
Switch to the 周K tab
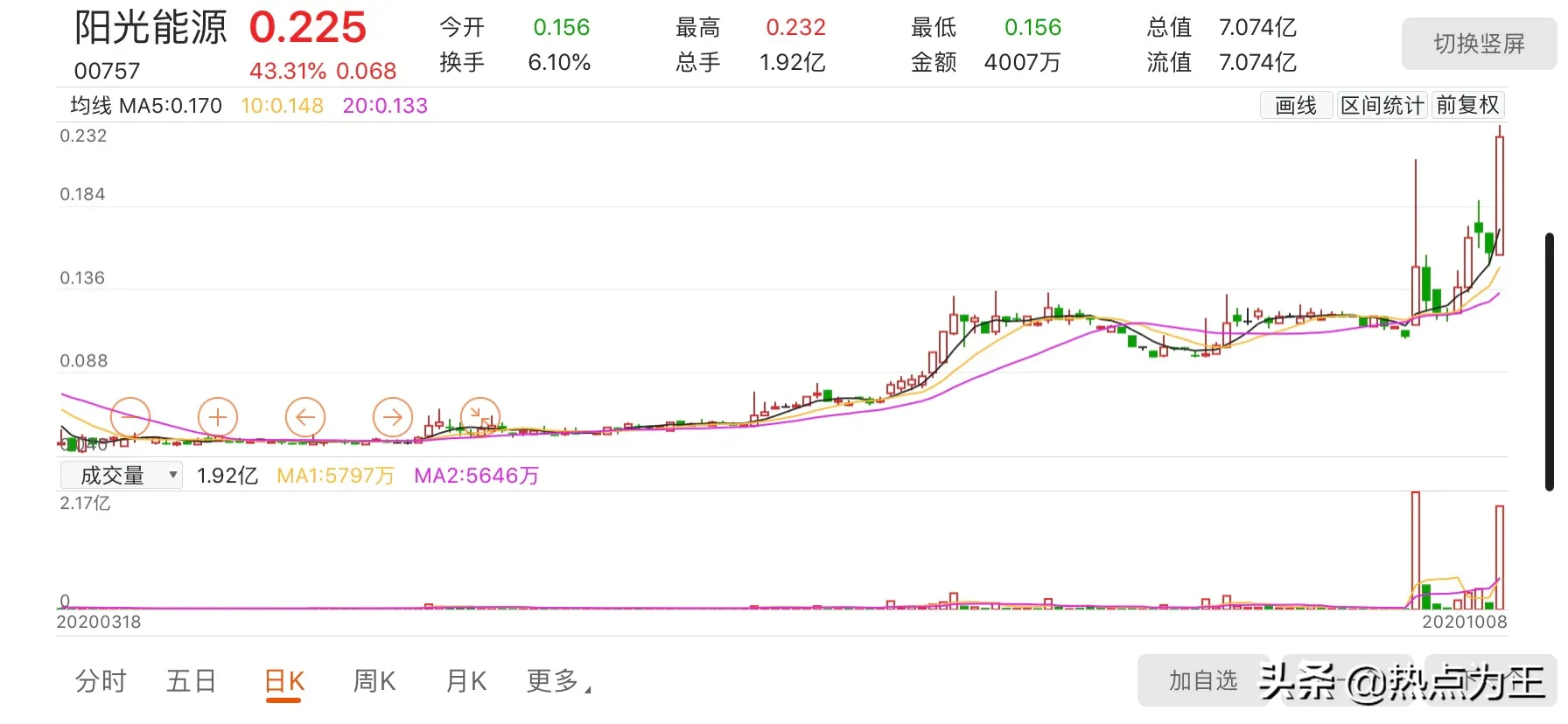pyautogui.click(x=374, y=680)
